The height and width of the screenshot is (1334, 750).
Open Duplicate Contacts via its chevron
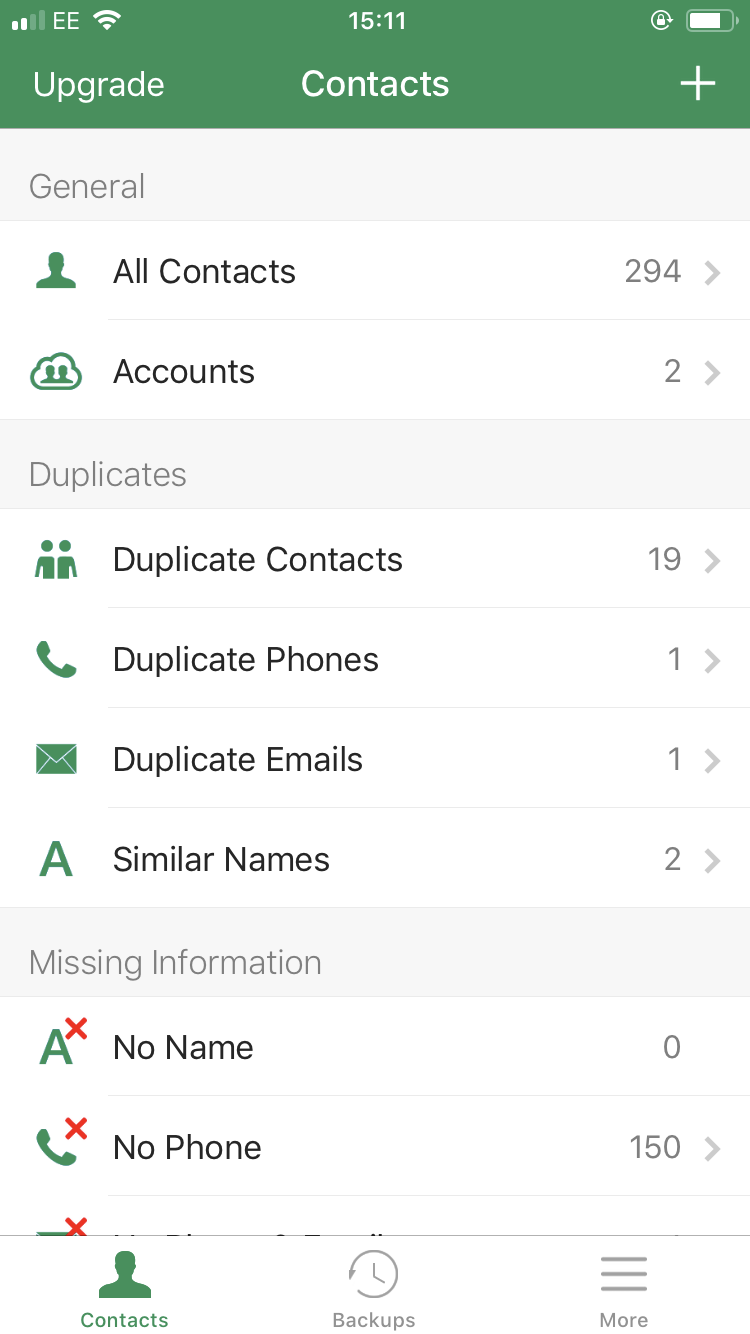(x=712, y=559)
